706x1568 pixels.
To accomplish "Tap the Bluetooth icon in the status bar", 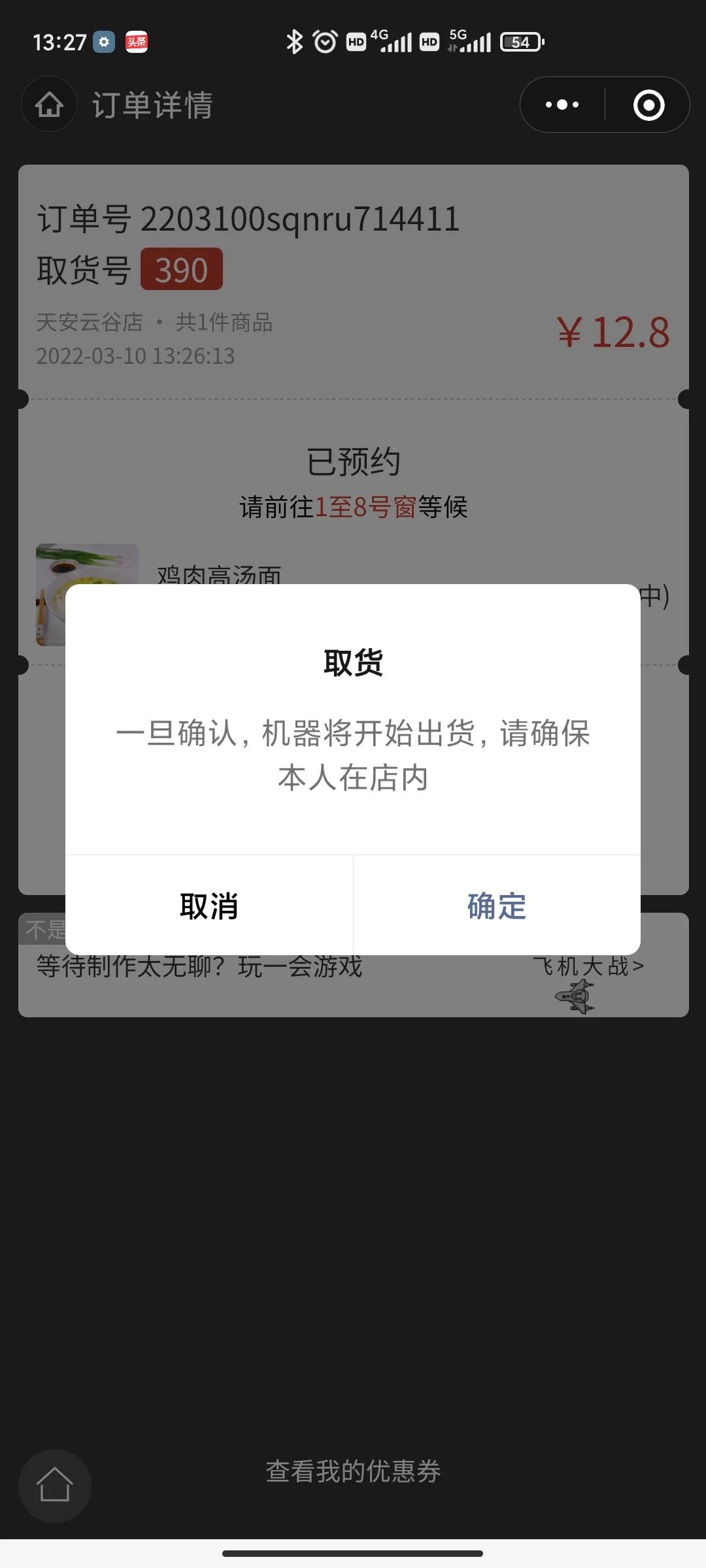I will pos(294,41).
